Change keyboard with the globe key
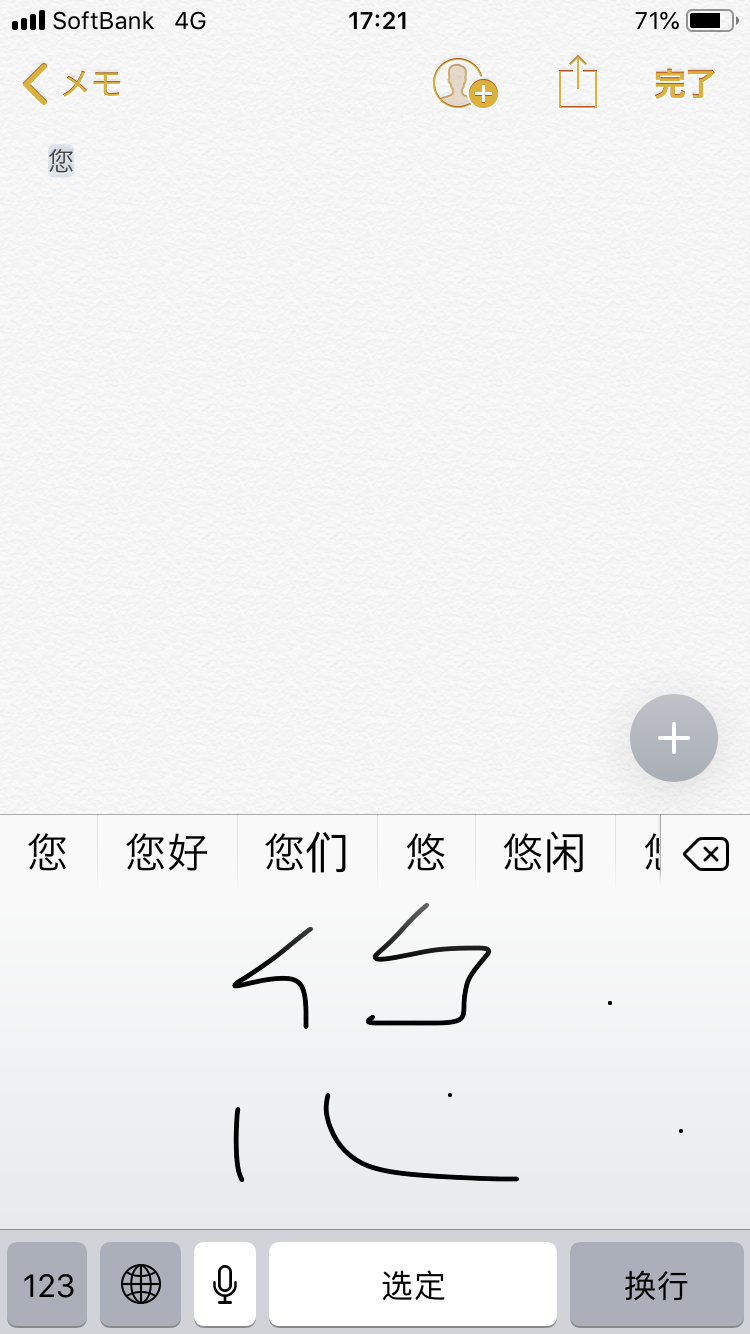The image size is (750, 1334). 141,1285
